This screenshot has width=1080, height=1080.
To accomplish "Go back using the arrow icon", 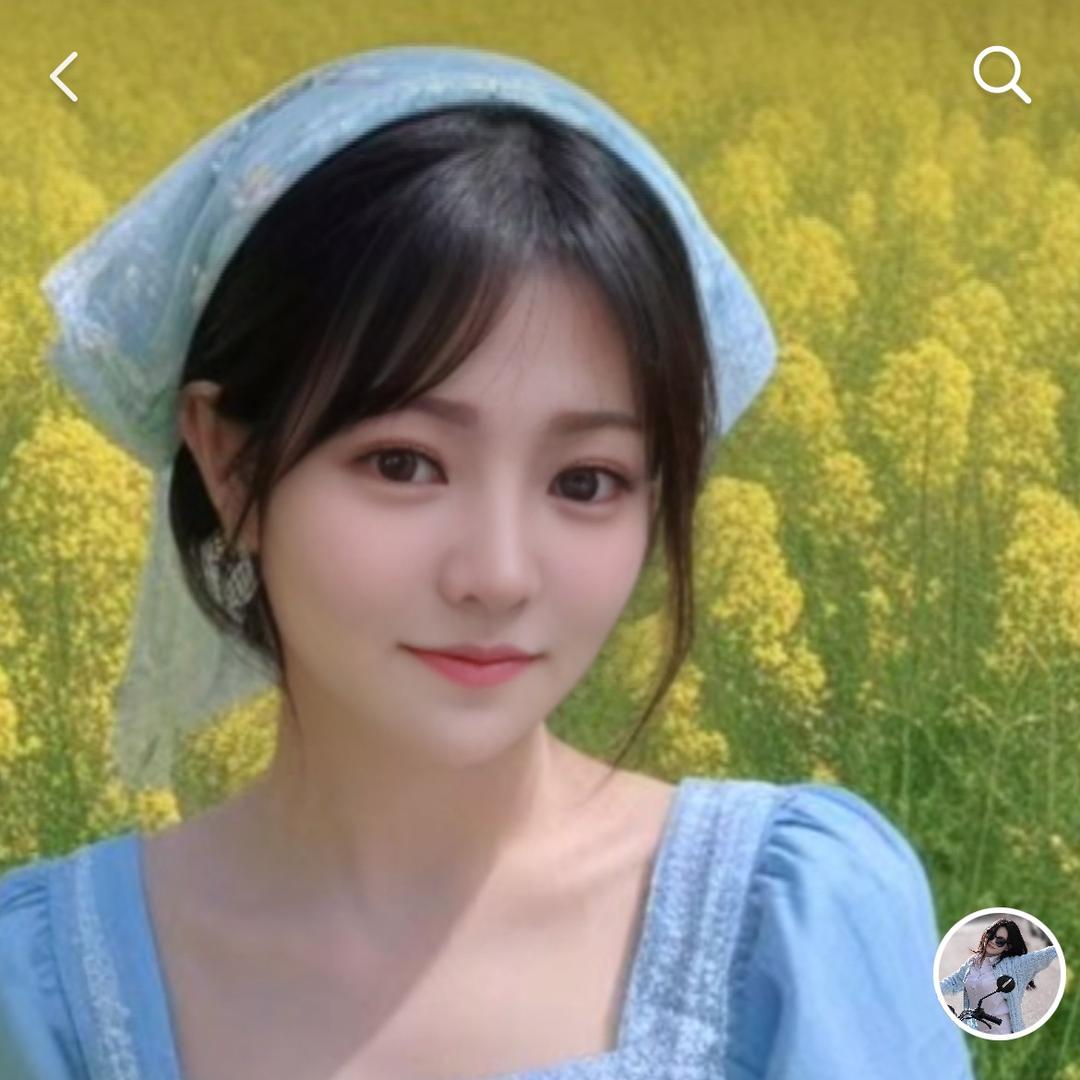I will (64, 77).
